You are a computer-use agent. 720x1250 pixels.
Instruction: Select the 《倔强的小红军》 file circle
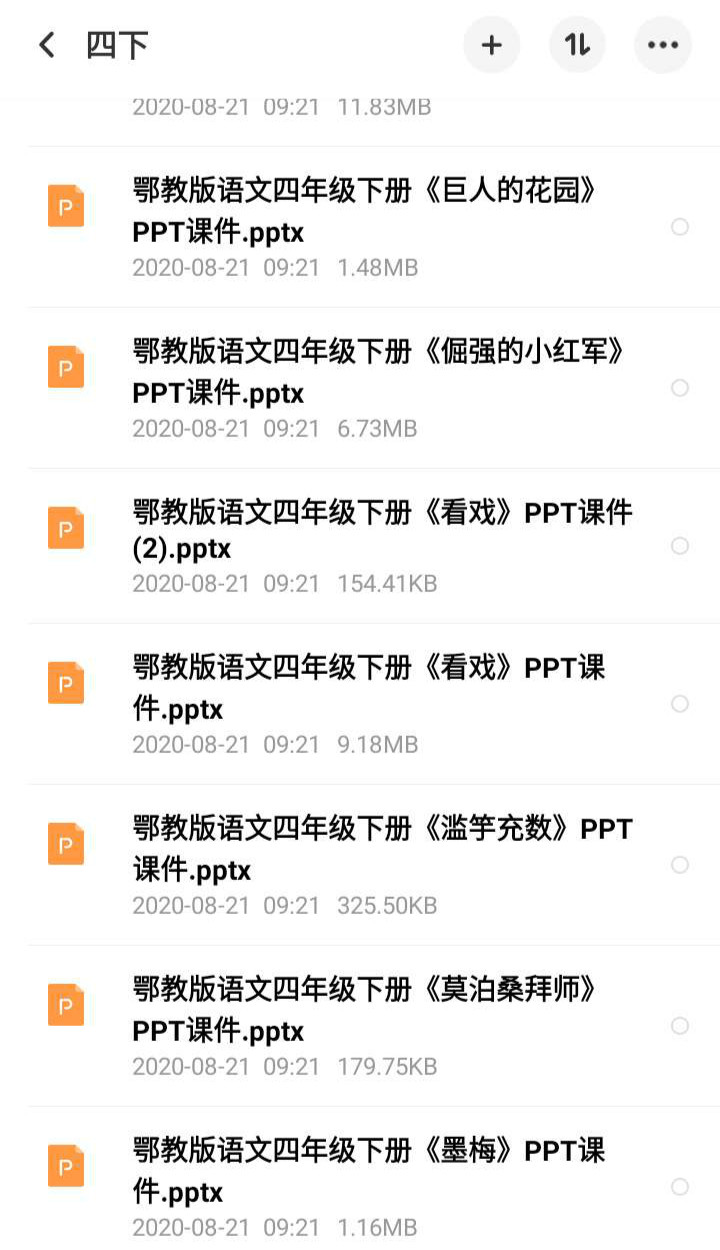[680, 388]
